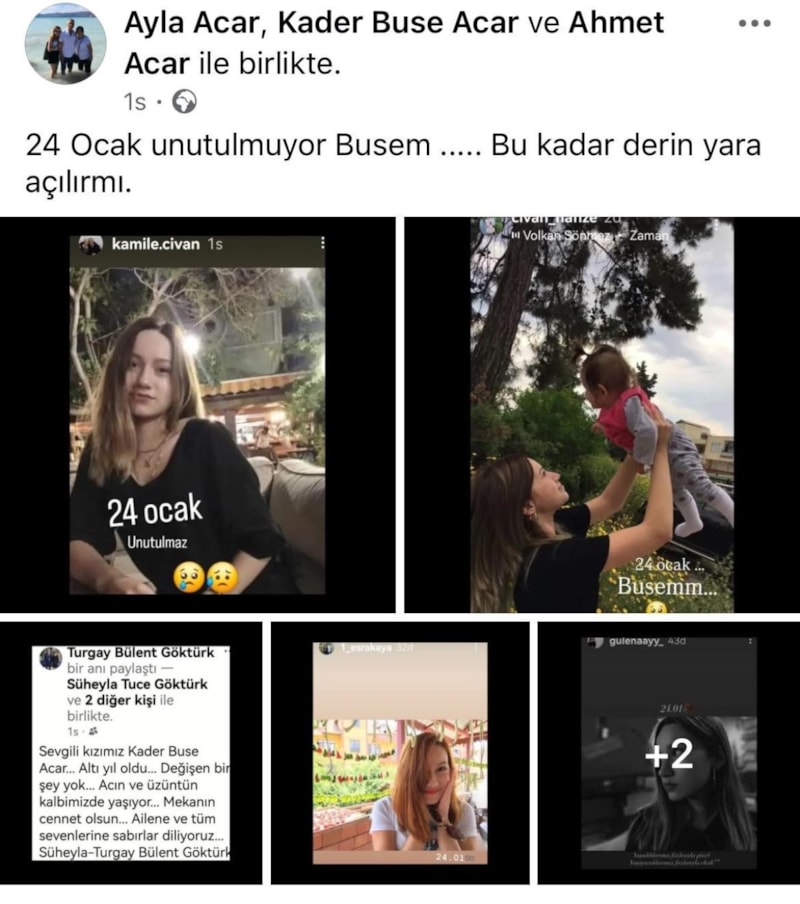View the photo of the baby being lifted
Viewport: 800px width, 904px height.
(x=602, y=414)
